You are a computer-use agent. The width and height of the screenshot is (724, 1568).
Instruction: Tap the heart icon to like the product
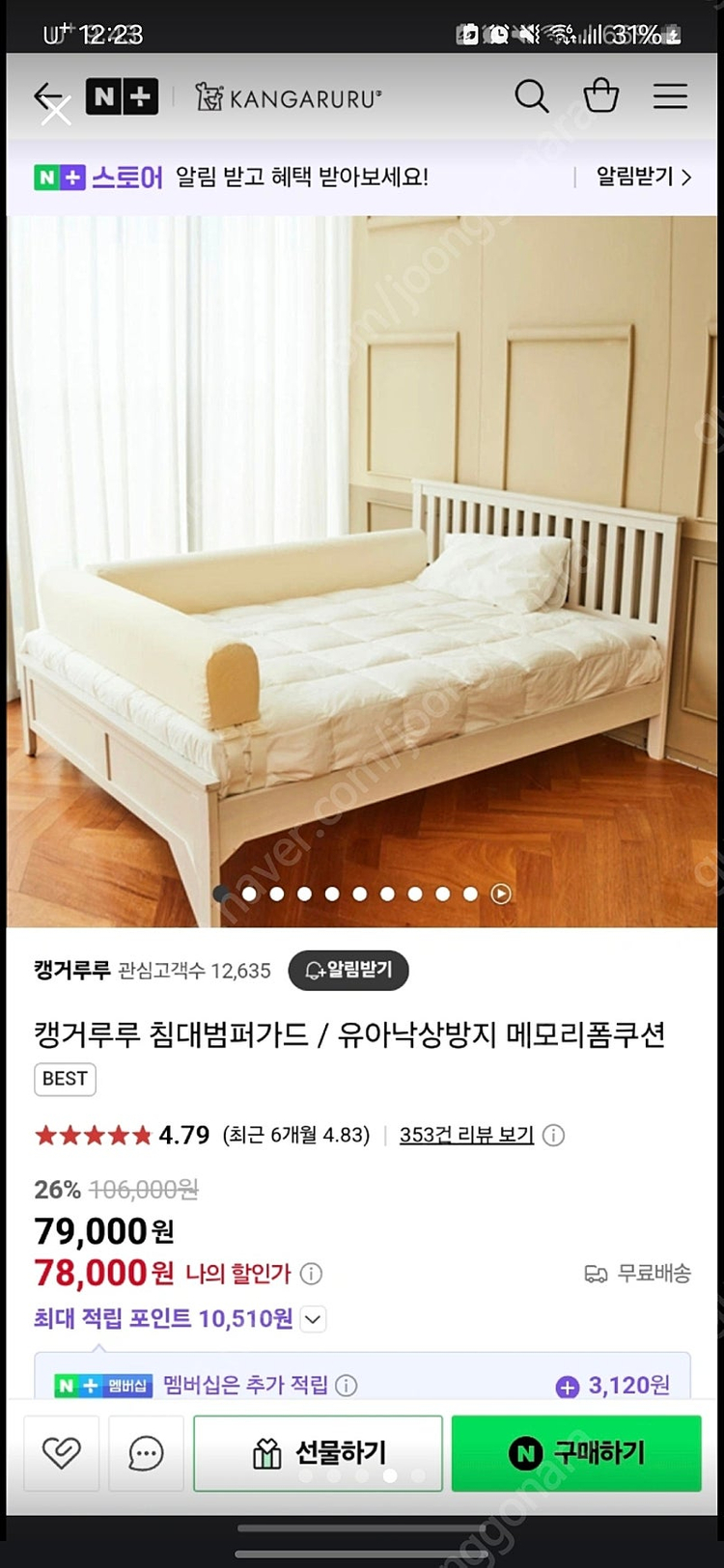click(61, 1453)
